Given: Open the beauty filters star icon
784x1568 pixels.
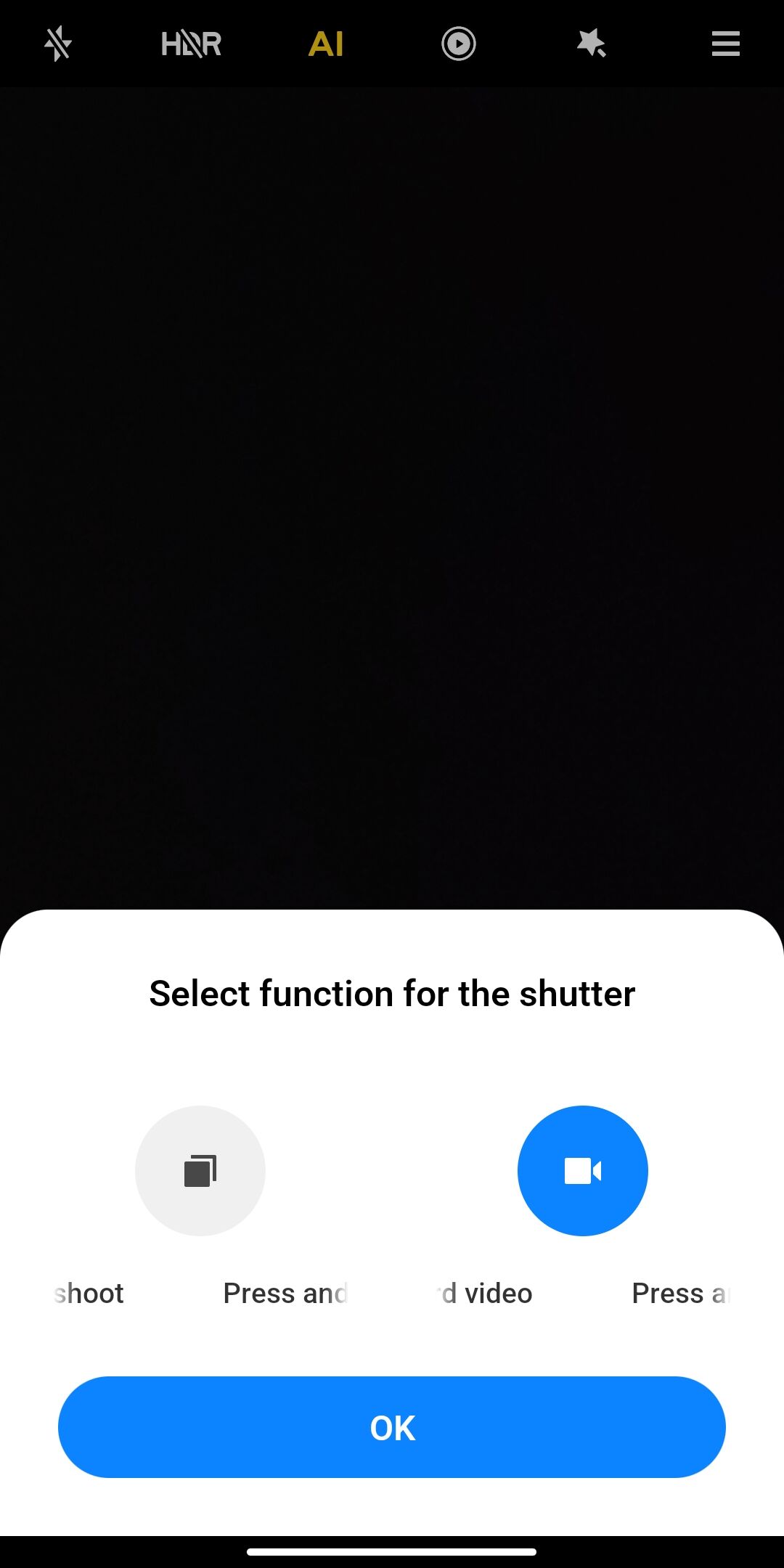Looking at the screenshot, I should 592,44.
